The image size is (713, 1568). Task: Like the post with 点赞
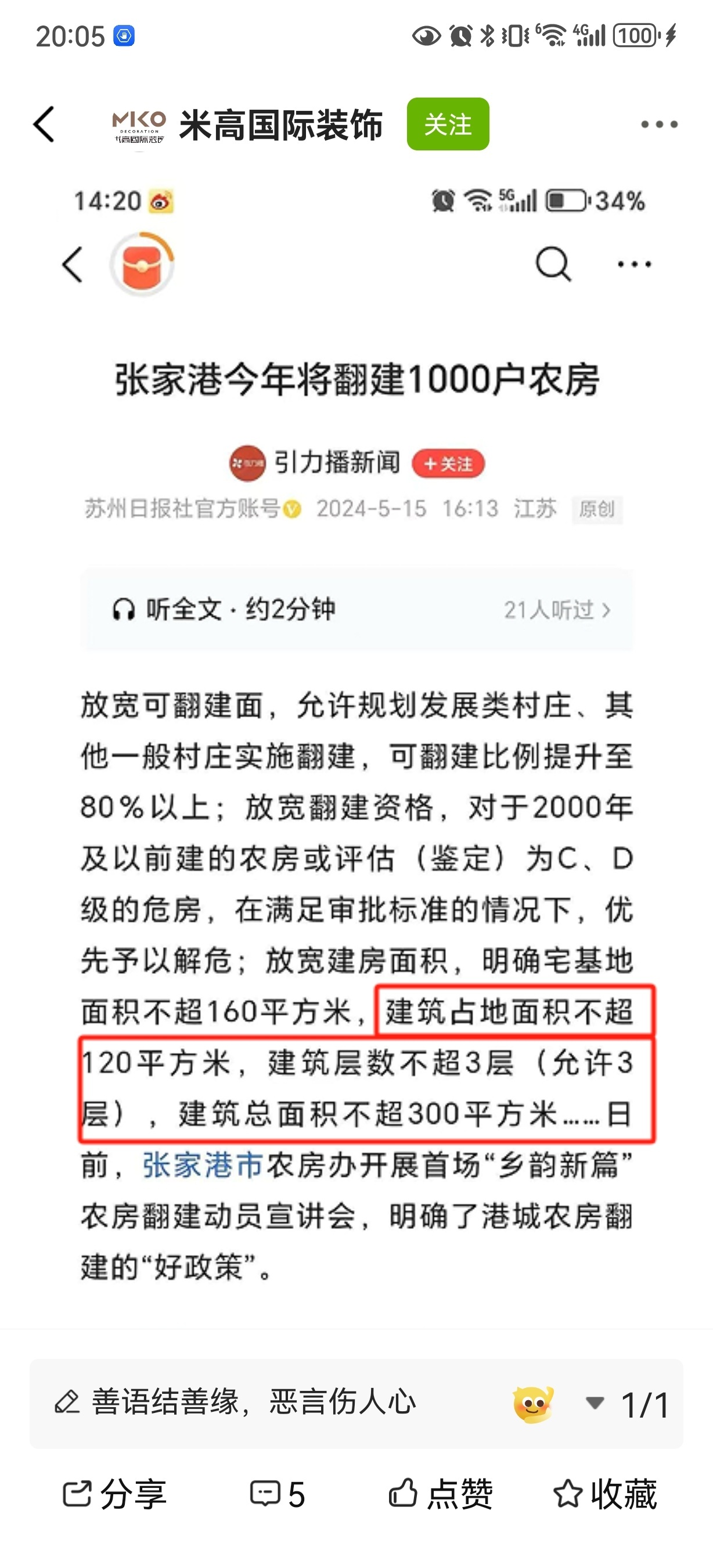click(441, 1495)
